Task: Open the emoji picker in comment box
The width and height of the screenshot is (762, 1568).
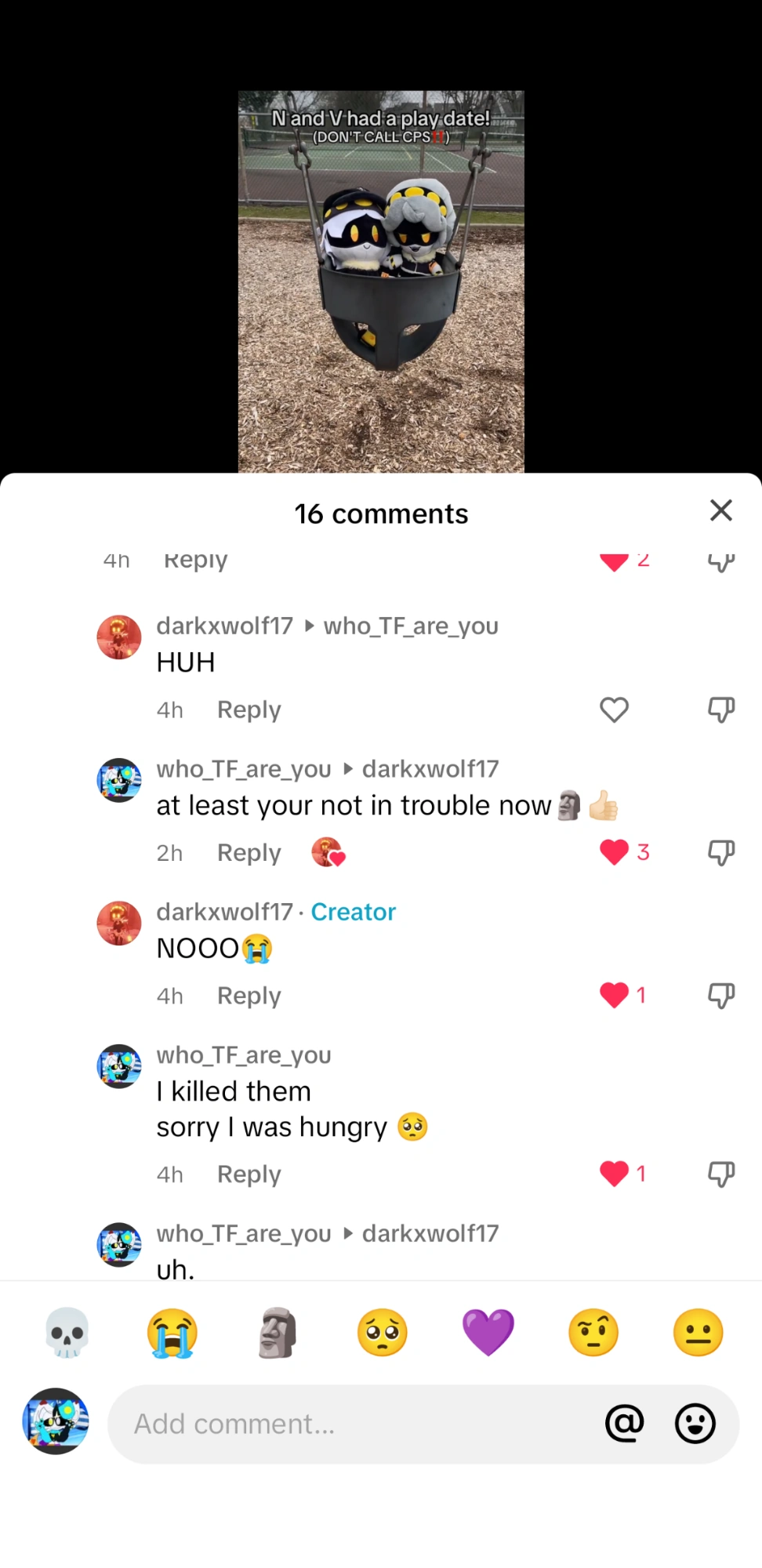Action: click(695, 1423)
